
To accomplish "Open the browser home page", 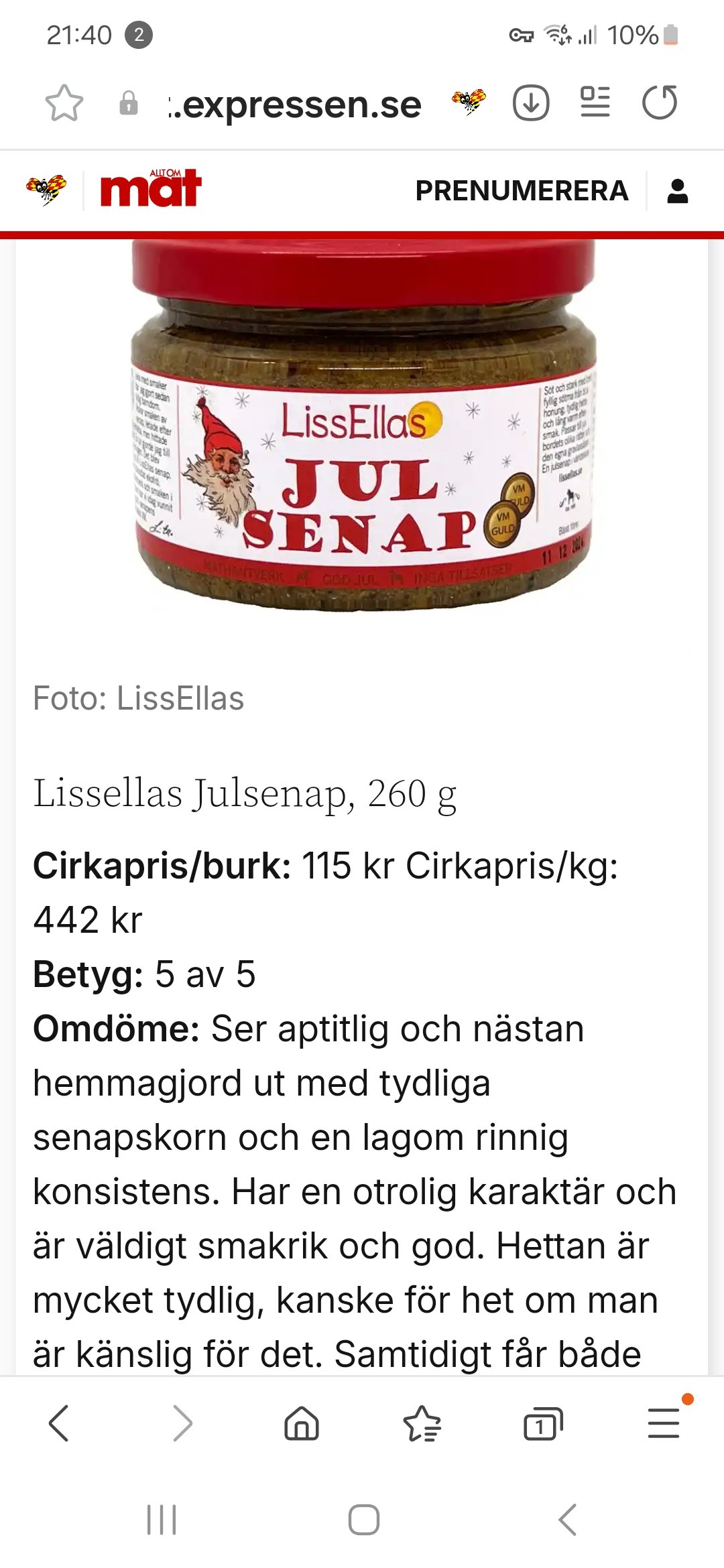I will click(302, 1423).
